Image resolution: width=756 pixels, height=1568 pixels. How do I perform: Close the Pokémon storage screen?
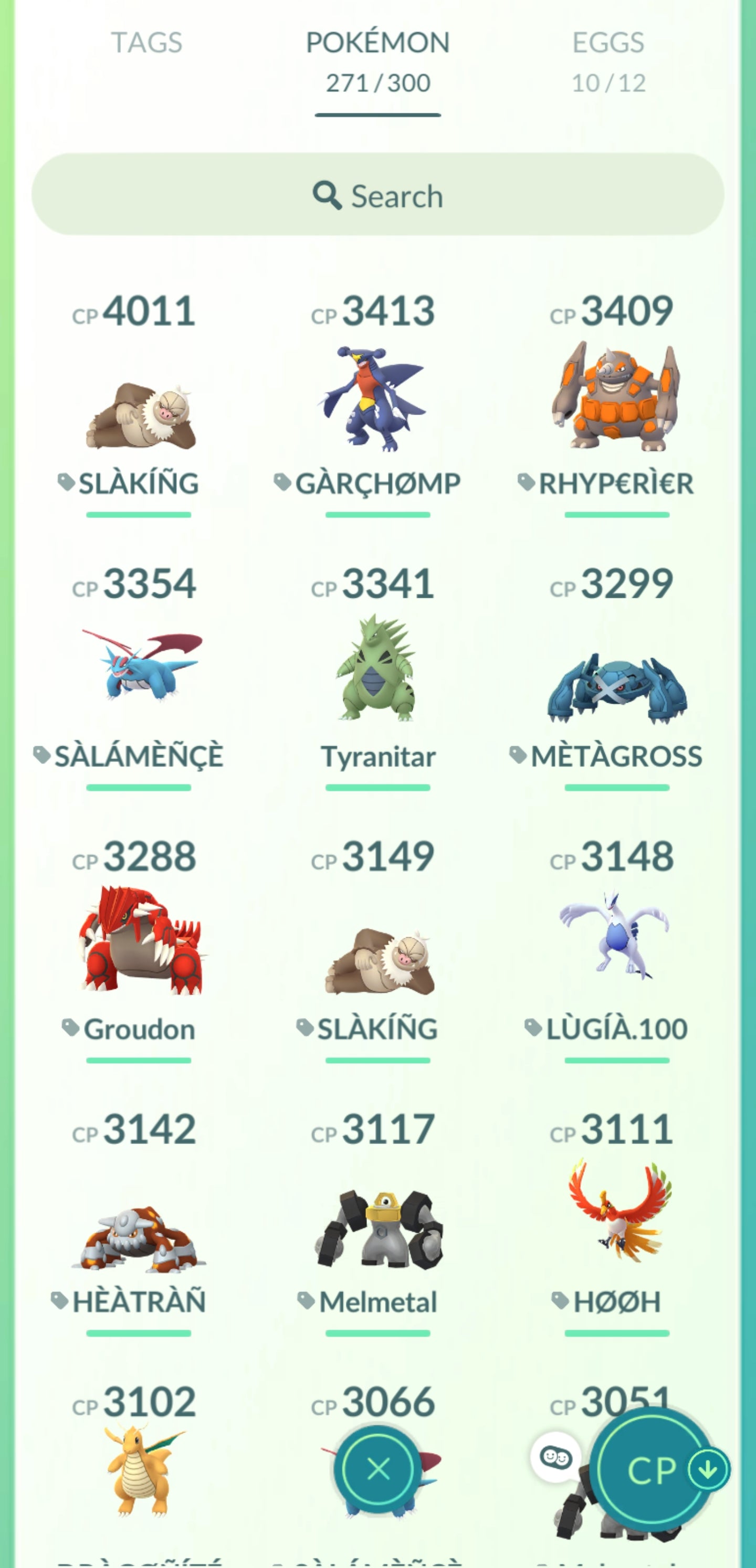pos(379,1470)
